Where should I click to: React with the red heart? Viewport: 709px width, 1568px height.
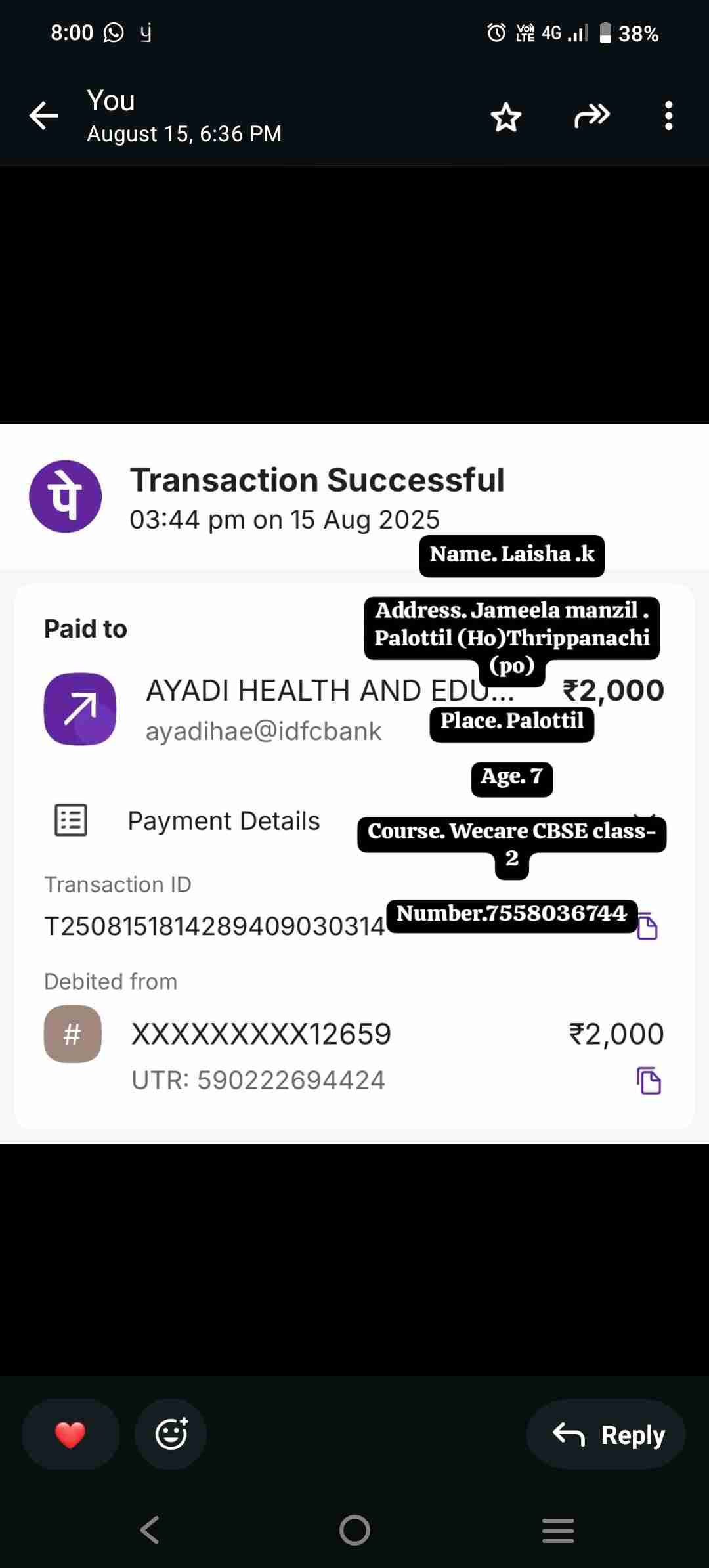71,1434
